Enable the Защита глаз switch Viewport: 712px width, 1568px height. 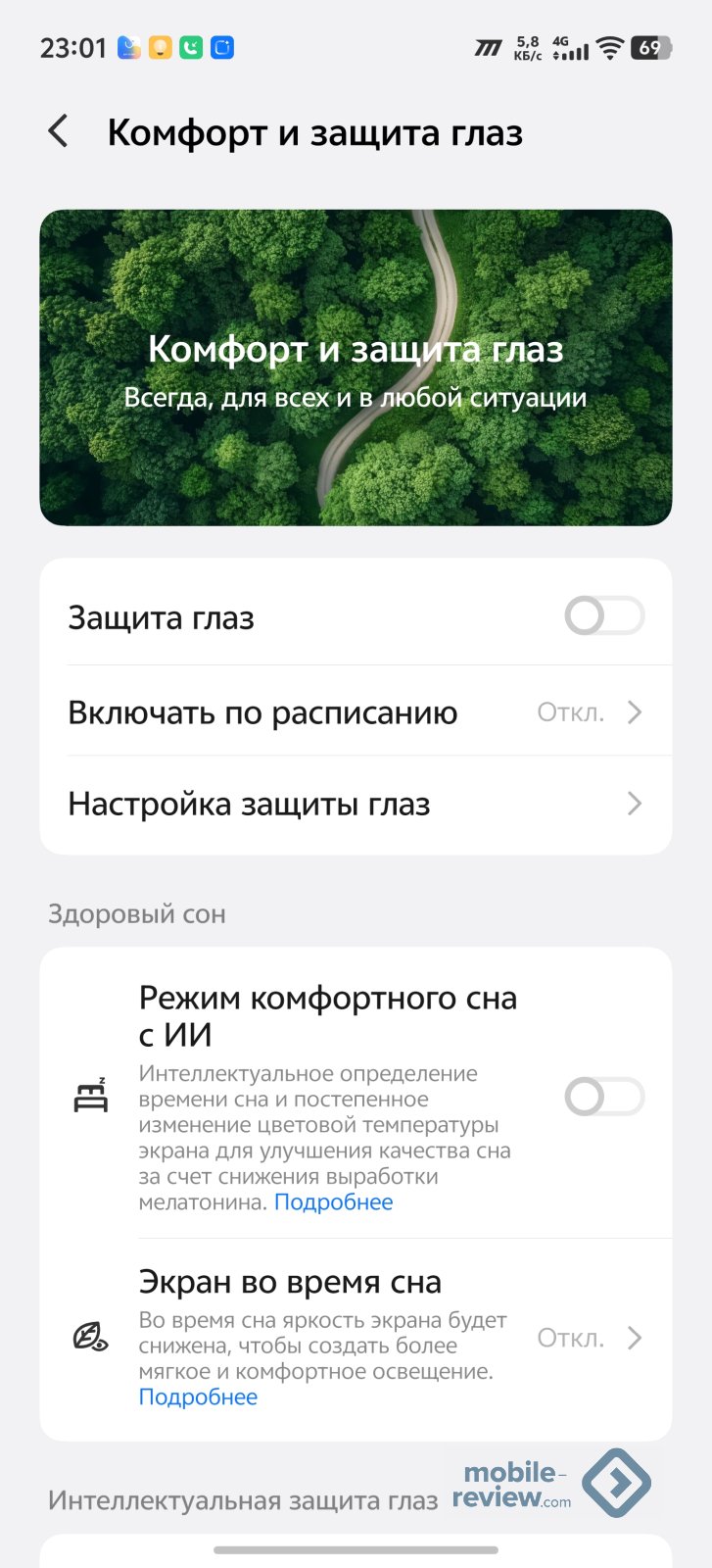click(x=603, y=616)
